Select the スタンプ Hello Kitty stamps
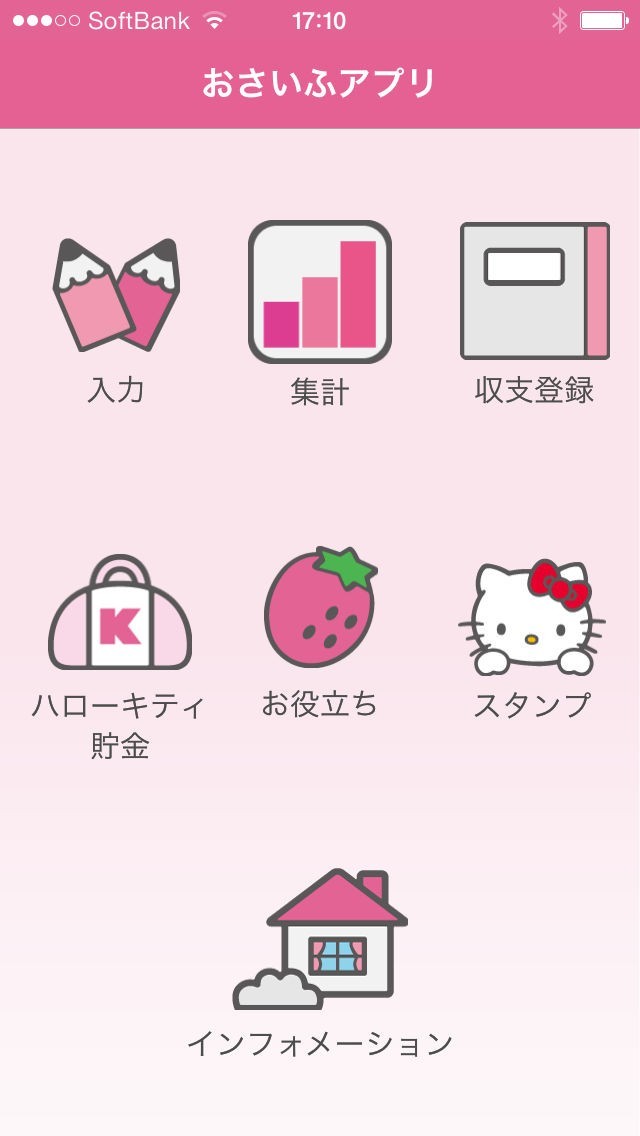 coord(532,617)
